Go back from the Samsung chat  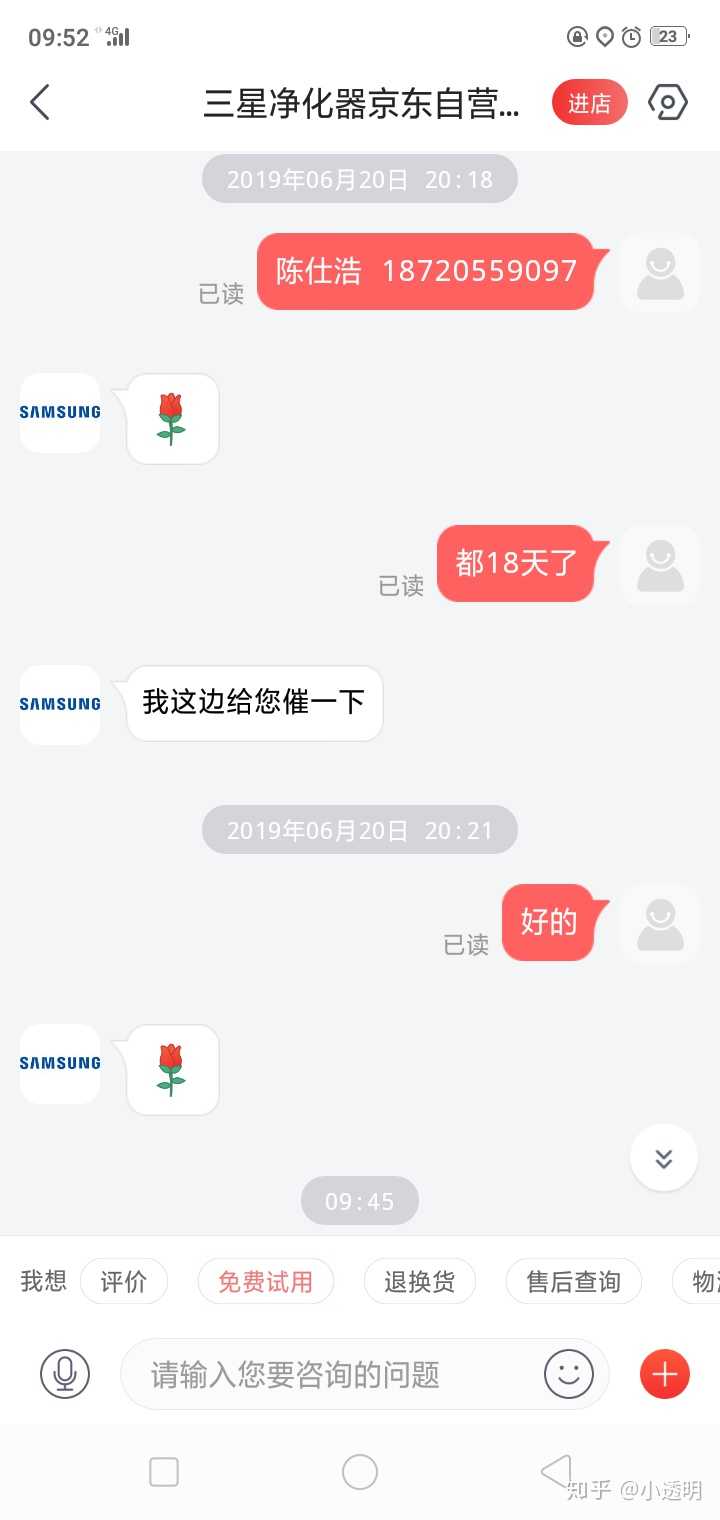click(x=40, y=102)
